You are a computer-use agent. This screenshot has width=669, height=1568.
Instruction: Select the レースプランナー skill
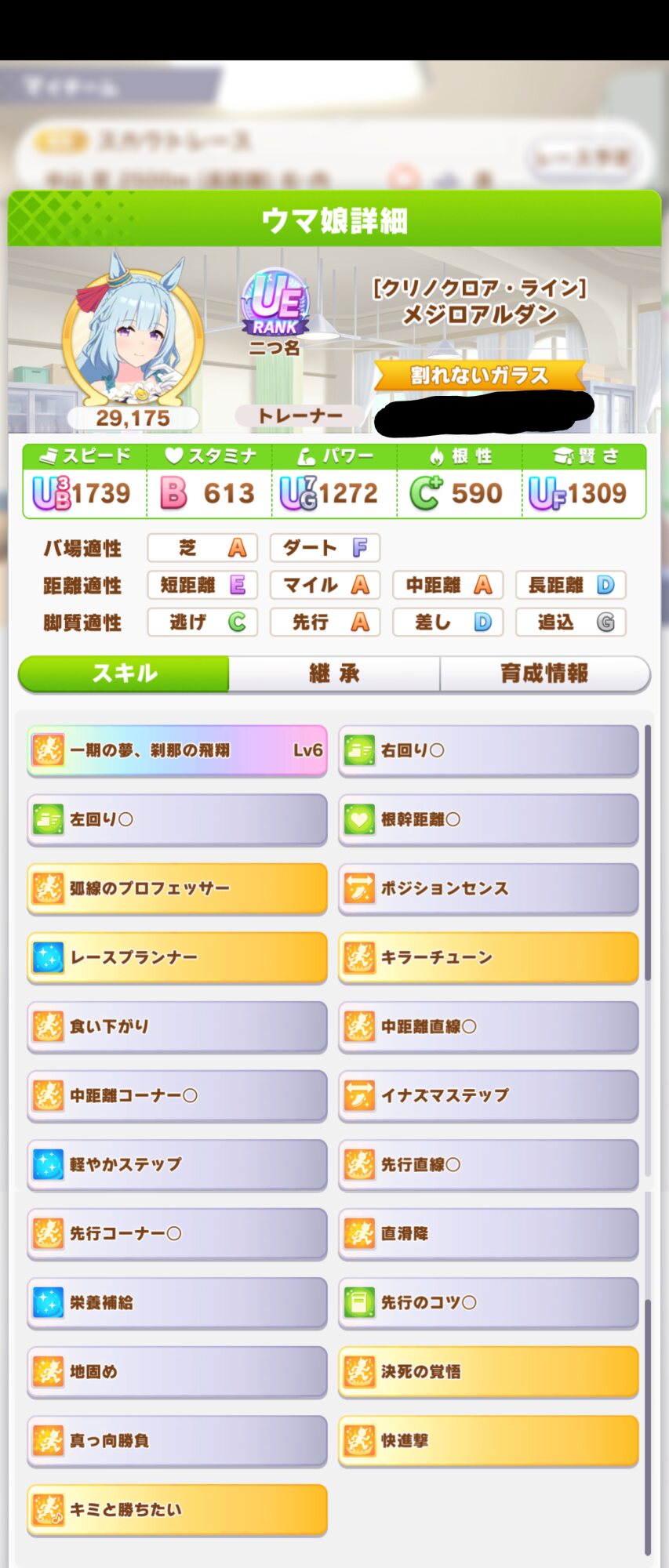(x=177, y=957)
